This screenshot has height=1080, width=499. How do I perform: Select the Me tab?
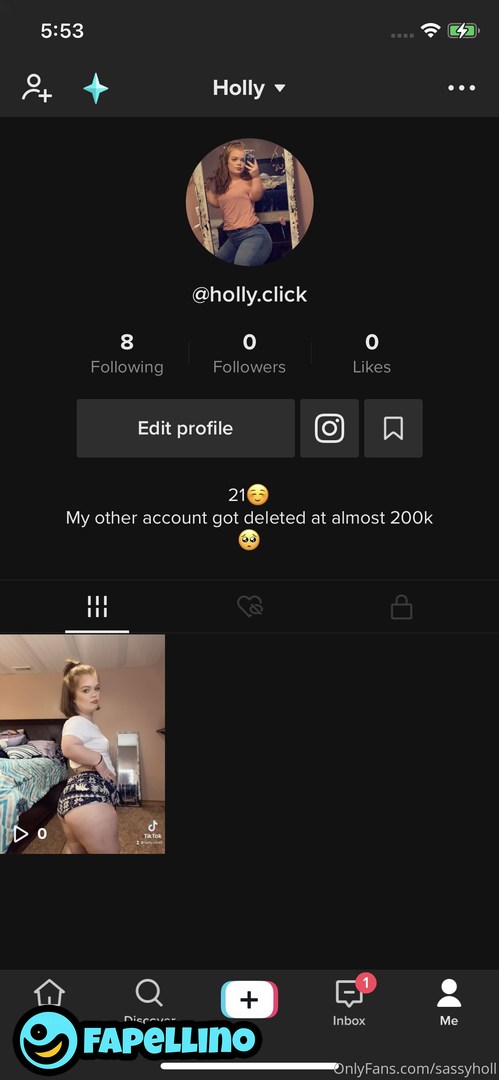coord(449,1002)
